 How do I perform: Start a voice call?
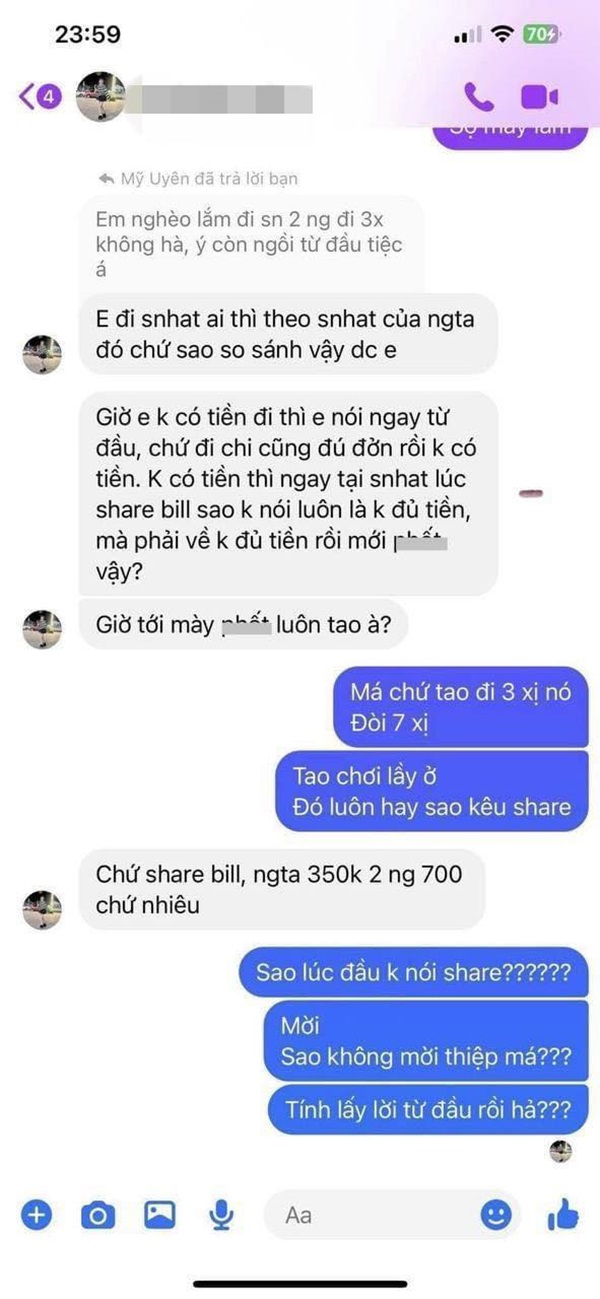tap(479, 97)
